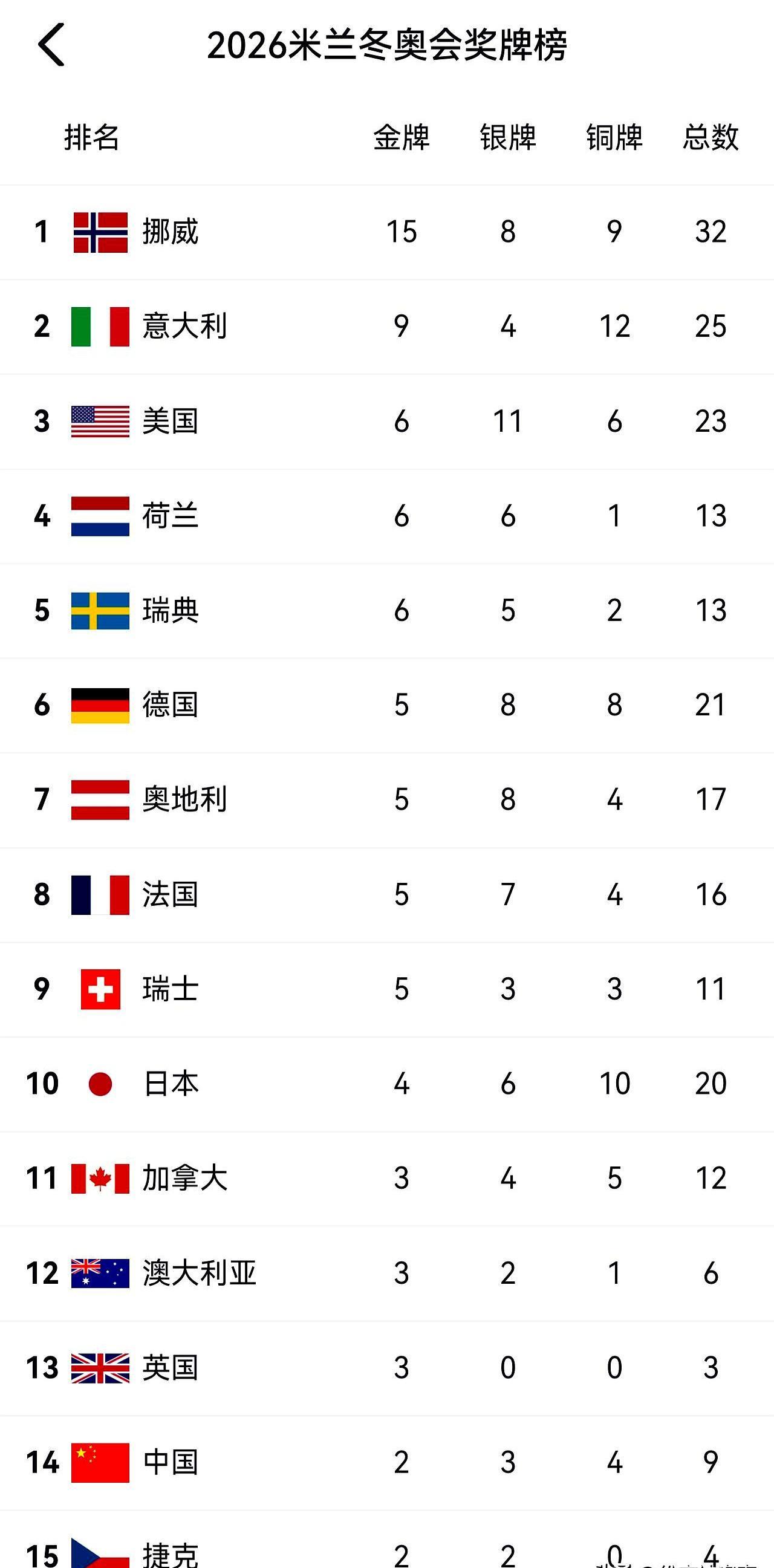Viewport: 774px width, 1568px height.
Task: Select the Canada flag icon
Action: pos(100,1178)
